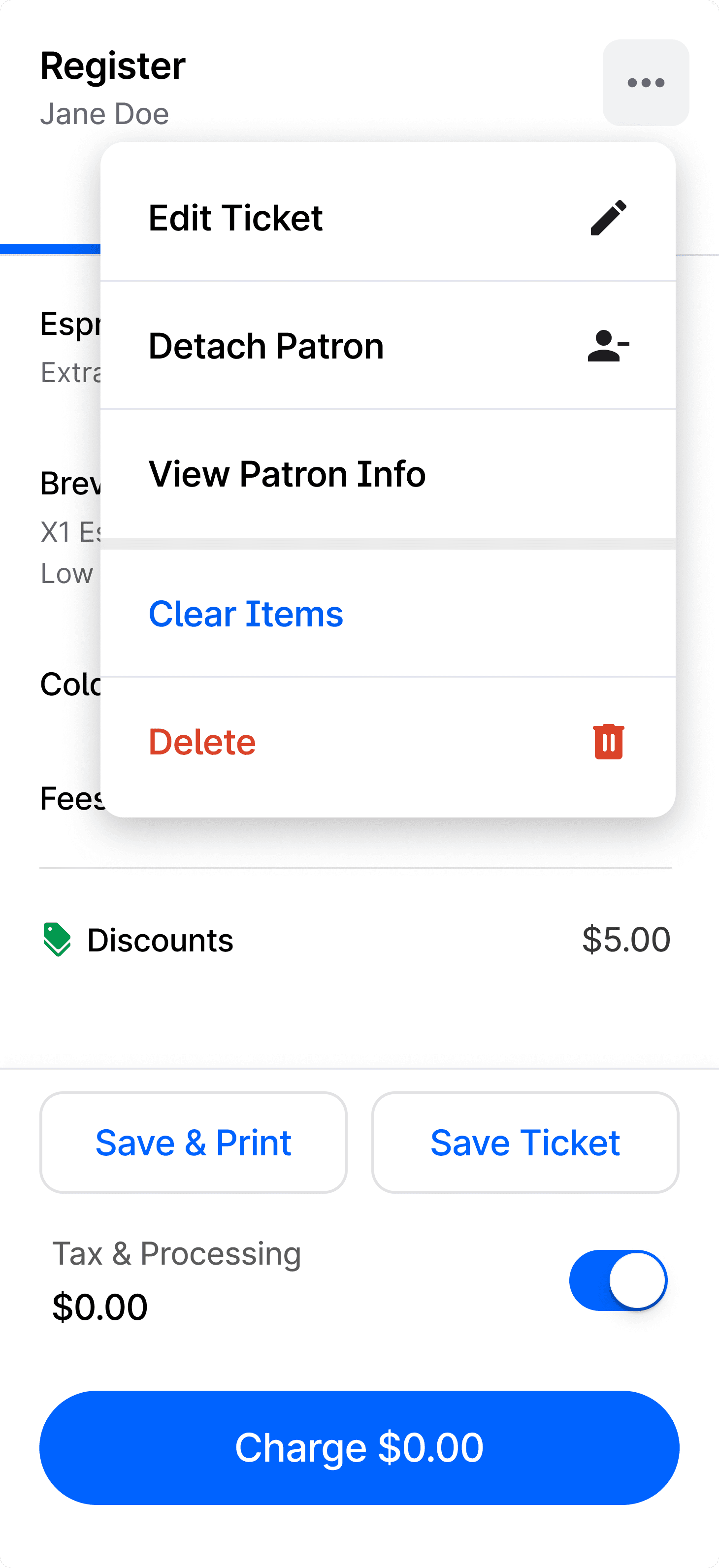The image size is (719, 1568).
Task: Save the ticket
Action: [x=525, y=1143]
